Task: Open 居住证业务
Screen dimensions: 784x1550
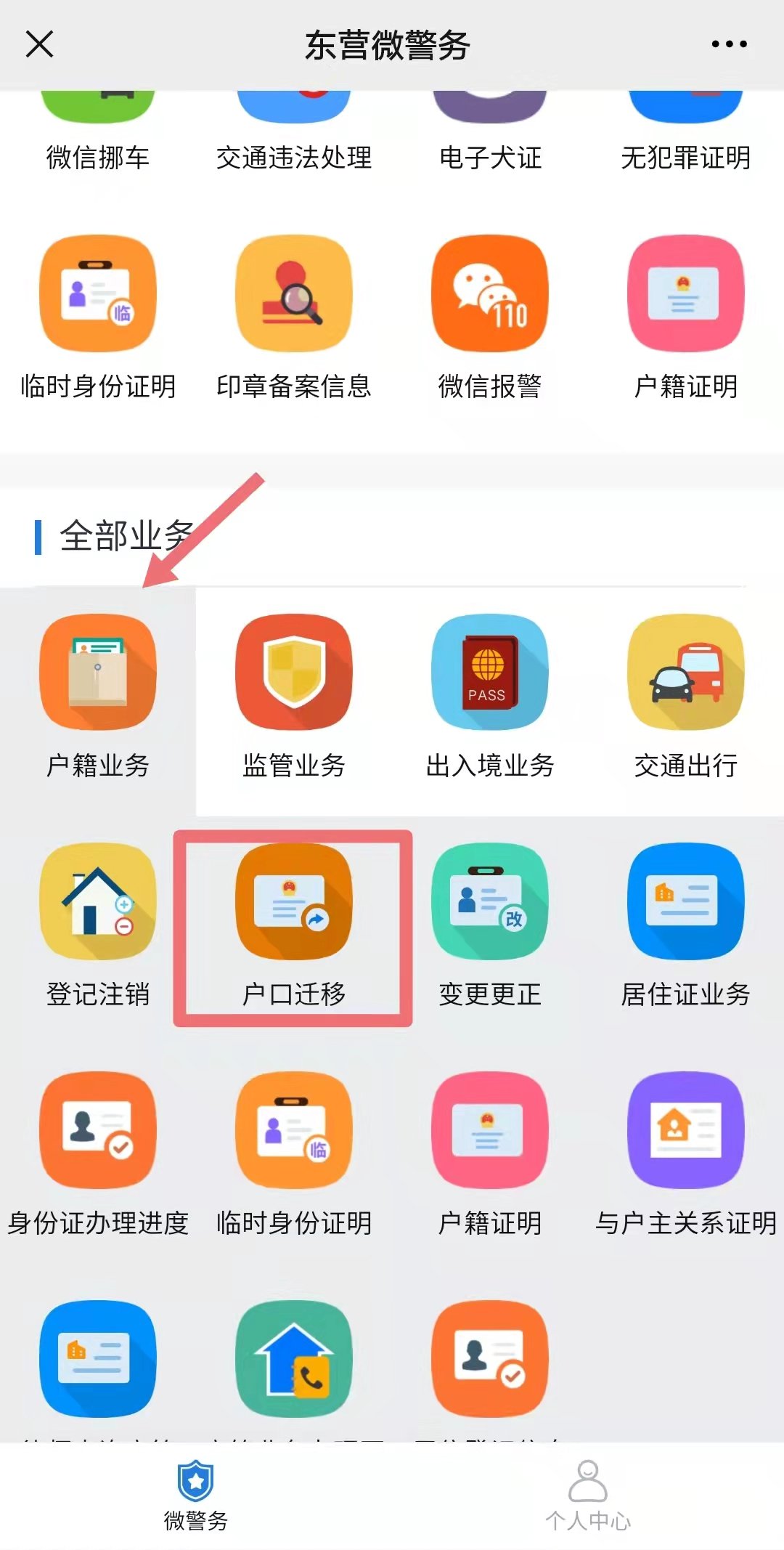Action: (x=686, y=926)
